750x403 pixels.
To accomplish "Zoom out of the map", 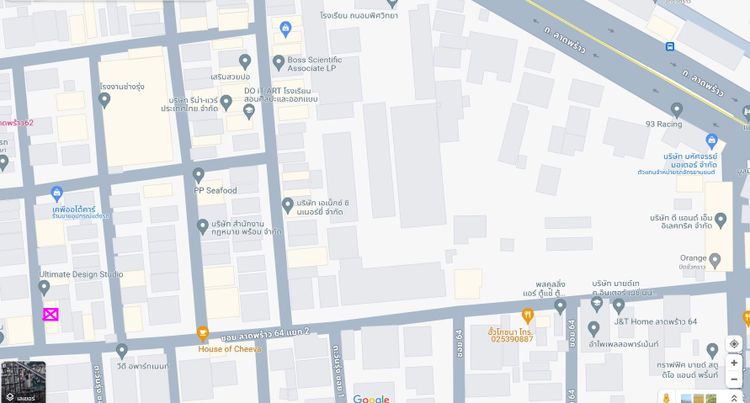I will pos(734,380).
